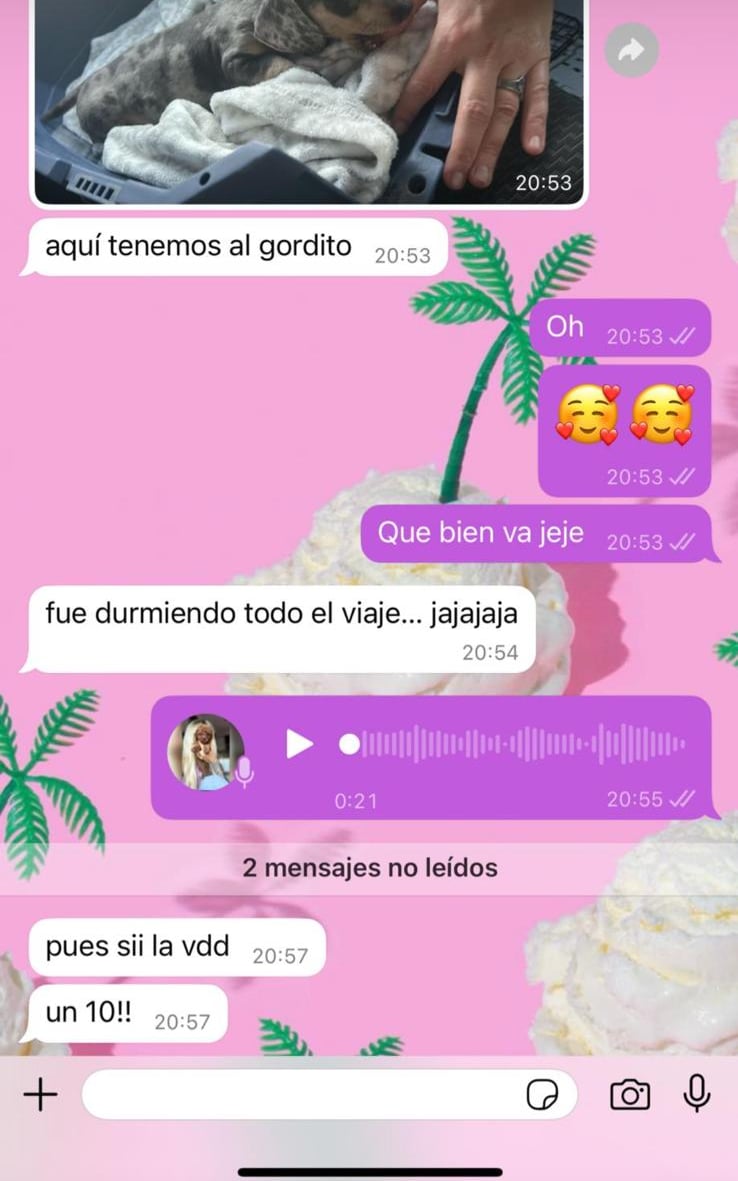The image size is (738, 1181).
Task: Tap the microphone to record audio
Action: pos(697,1094)
